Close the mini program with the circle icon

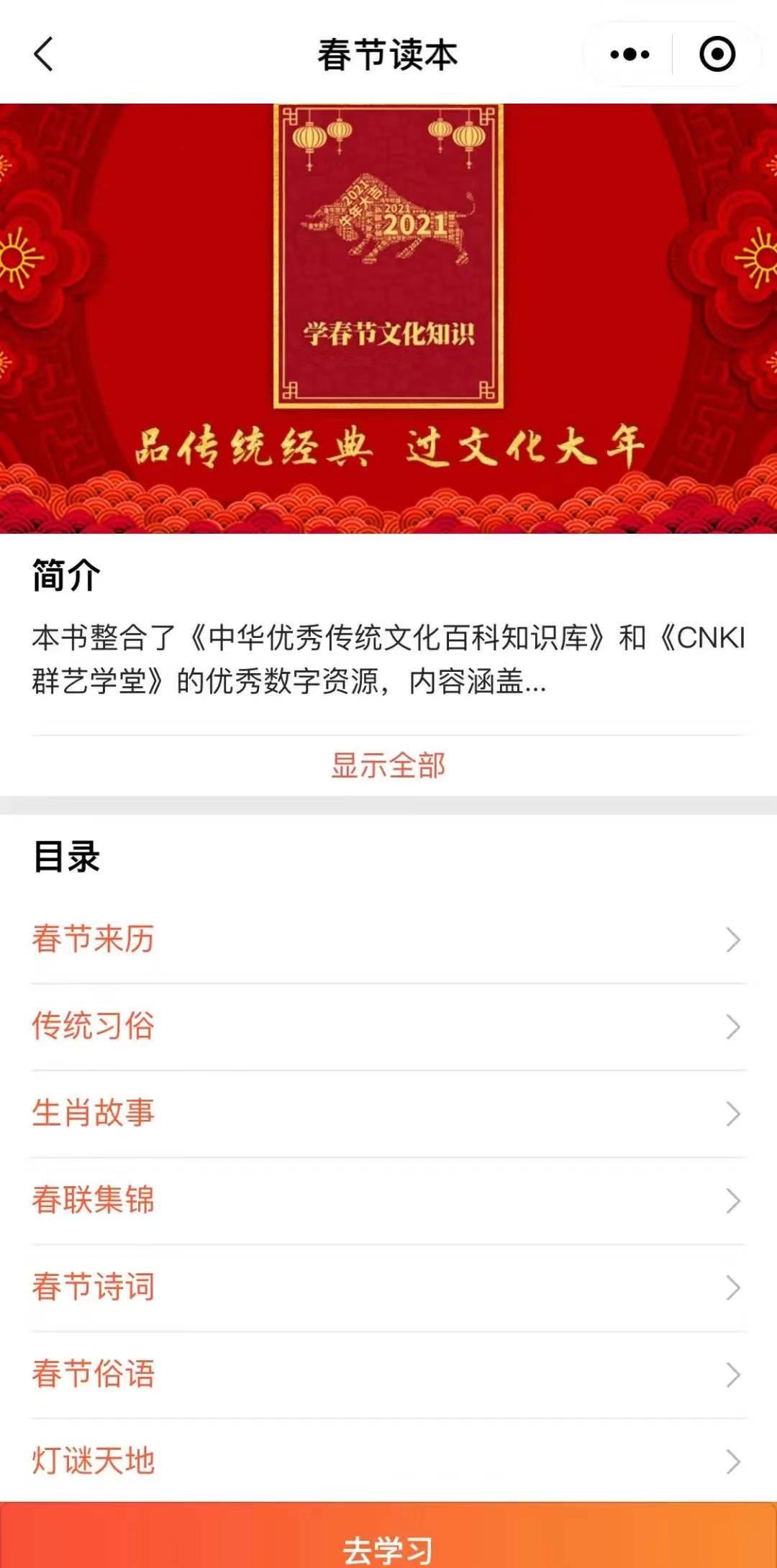(x=717, y=55)
